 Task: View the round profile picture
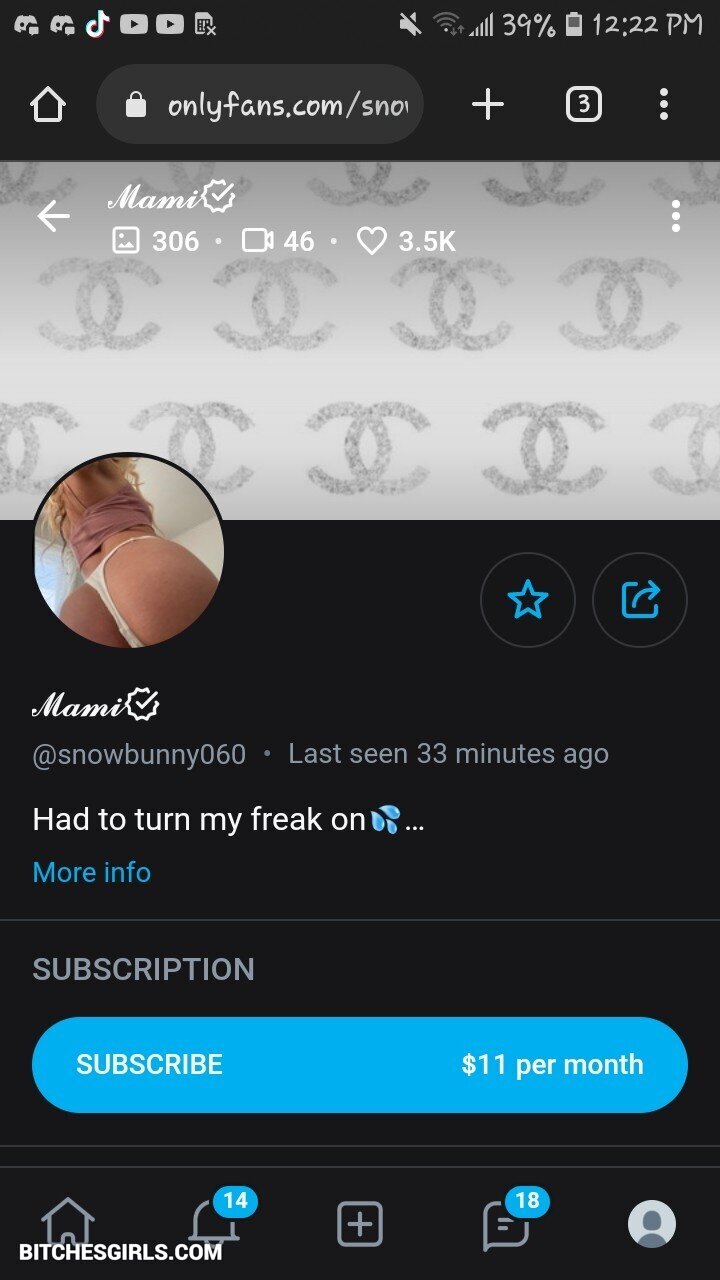[128, 552]
